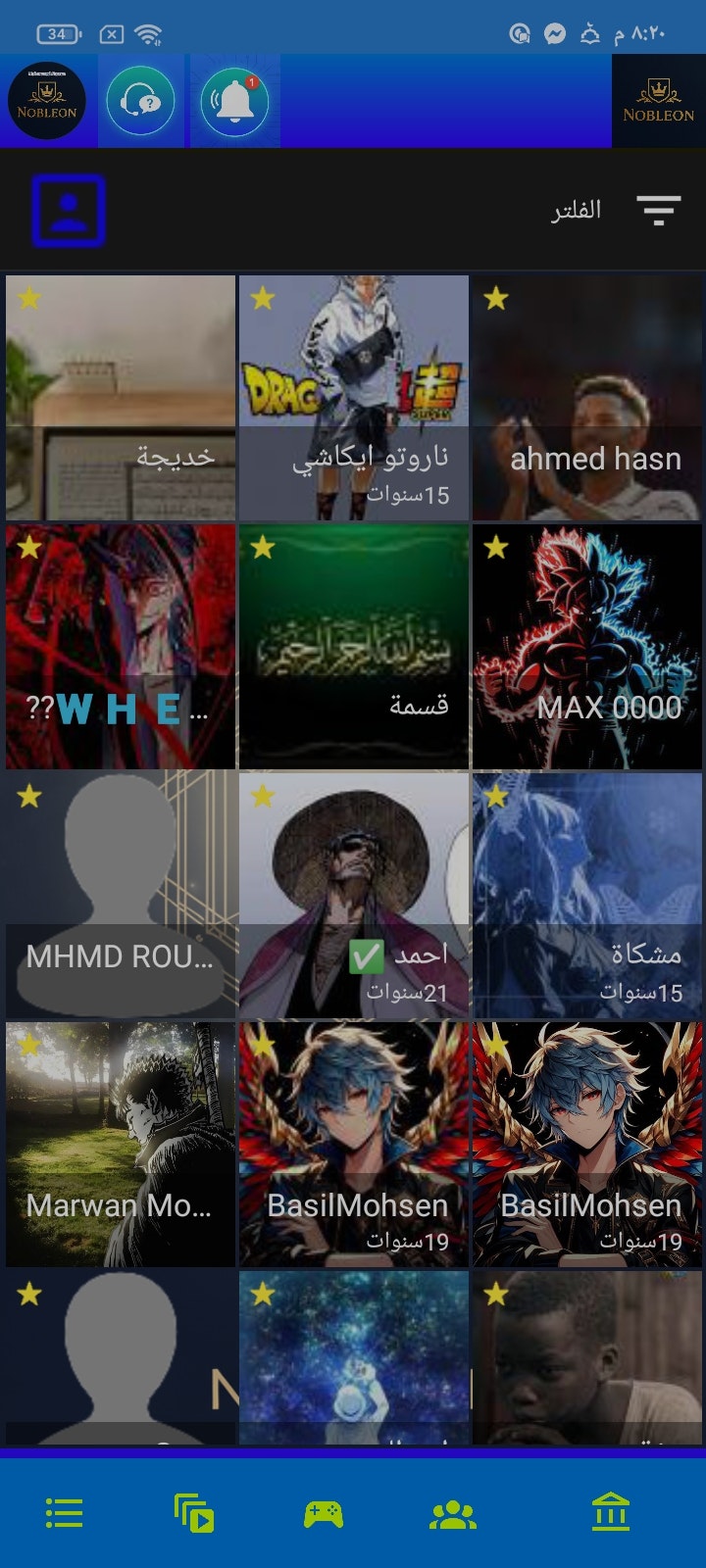Switch to the people group tab
The height and width of the screenshot is (1568, 706).
coord(452,1513)
